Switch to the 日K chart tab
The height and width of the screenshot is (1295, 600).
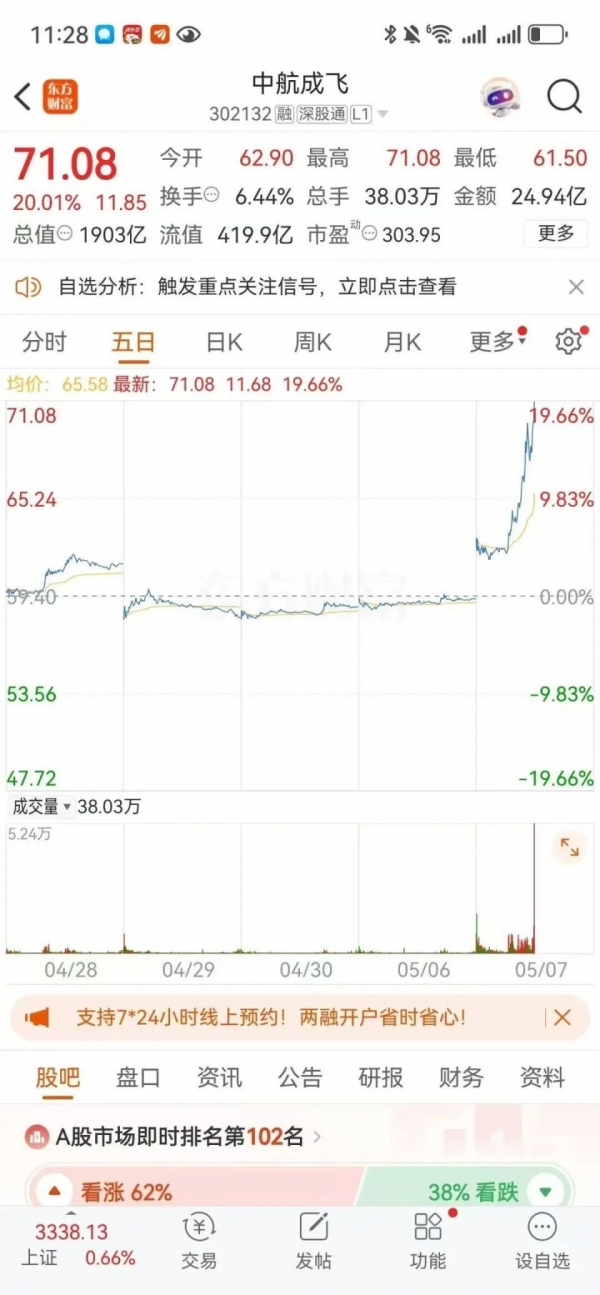(224, 342)
